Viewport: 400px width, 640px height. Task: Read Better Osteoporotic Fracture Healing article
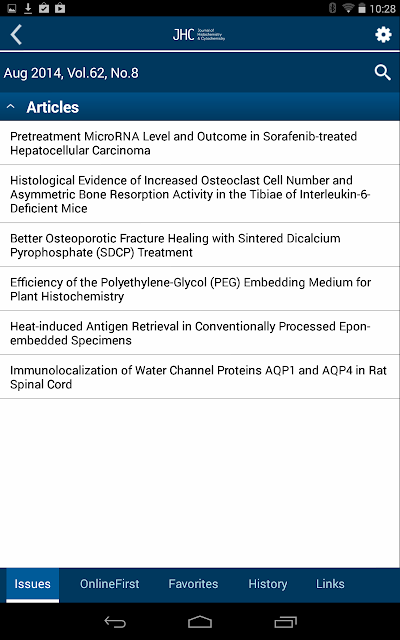(x=200, y=245)
